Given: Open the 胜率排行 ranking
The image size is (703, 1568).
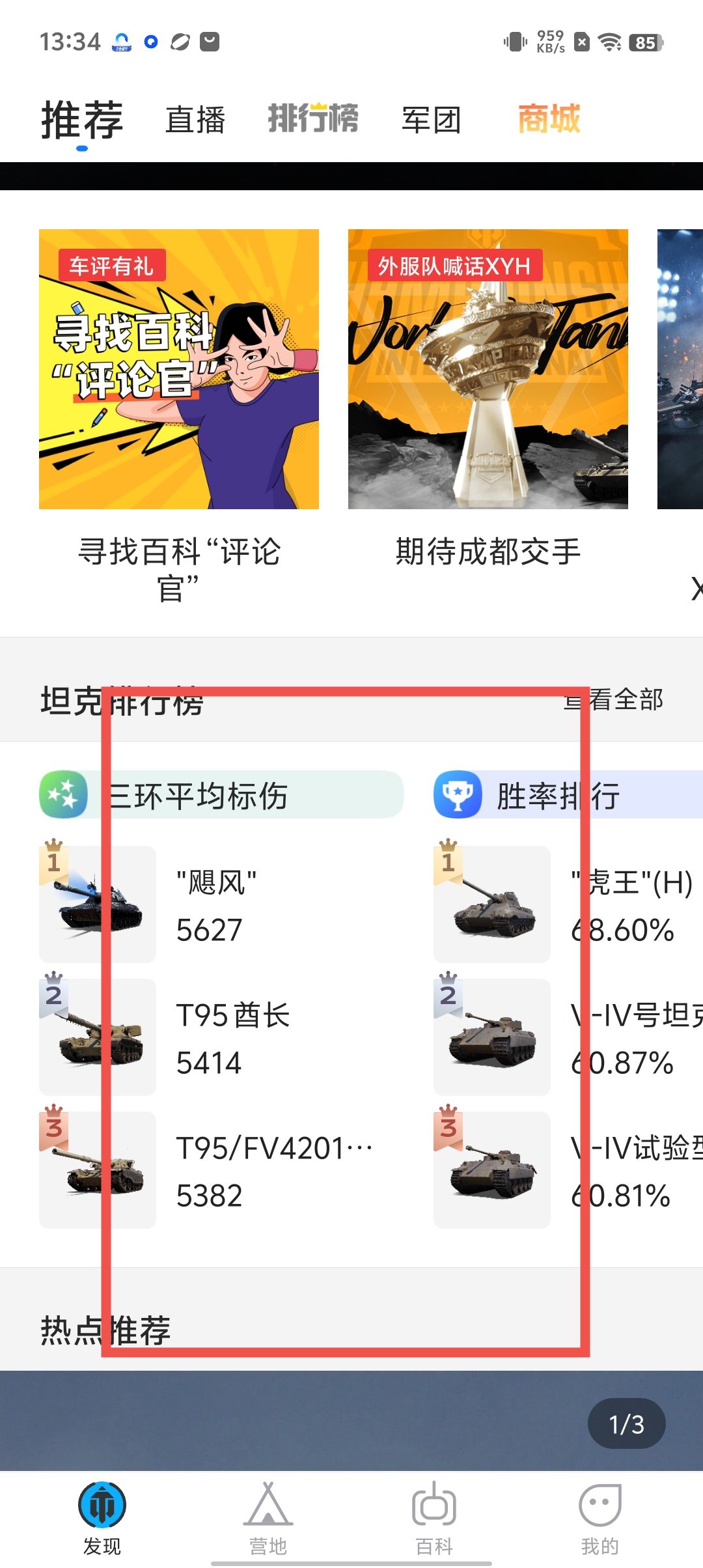Looking at the screenshot, I should pos(560,795).
